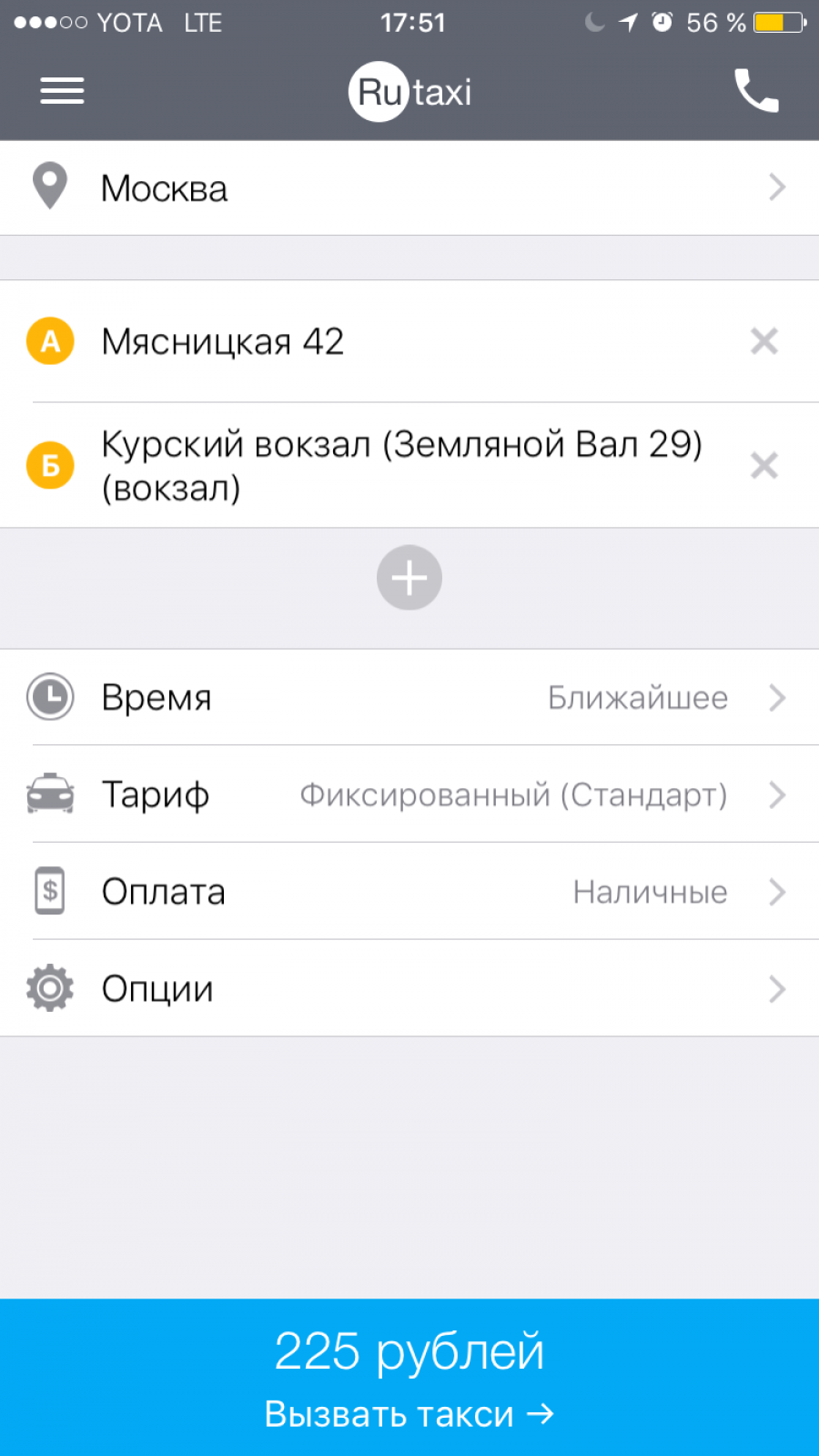Add another stop with plus button

coord(409,578)
